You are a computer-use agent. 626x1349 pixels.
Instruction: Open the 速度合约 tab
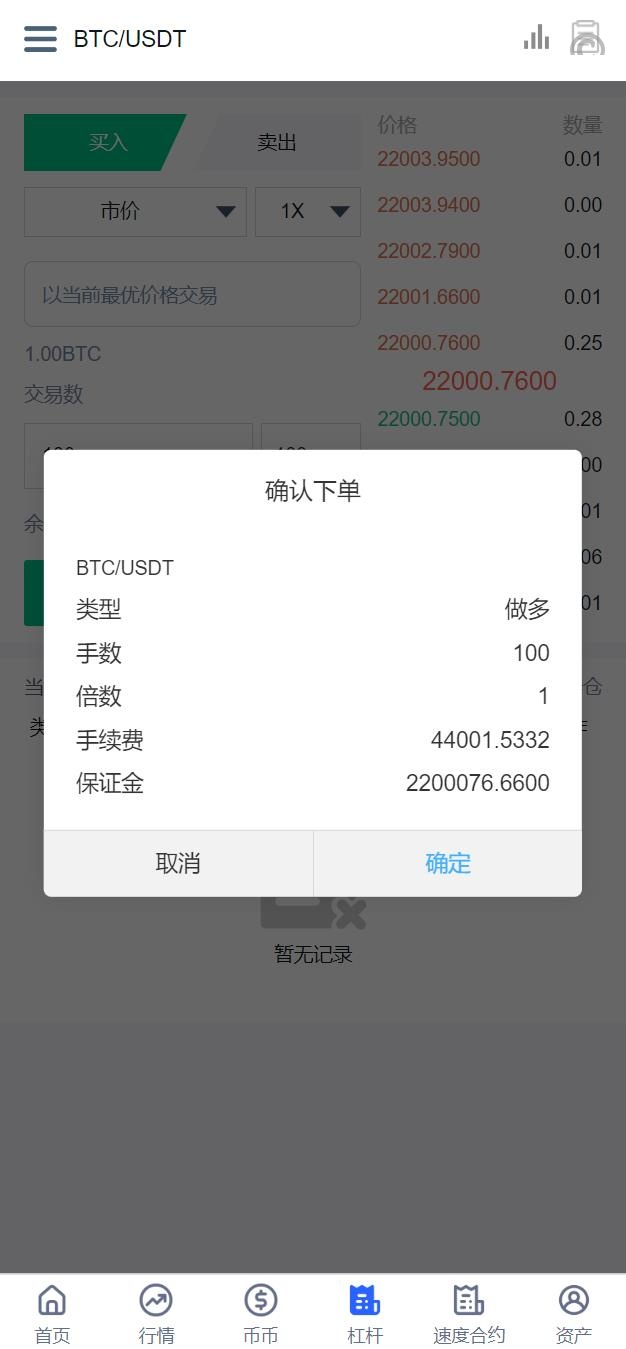coord(469,1313)
